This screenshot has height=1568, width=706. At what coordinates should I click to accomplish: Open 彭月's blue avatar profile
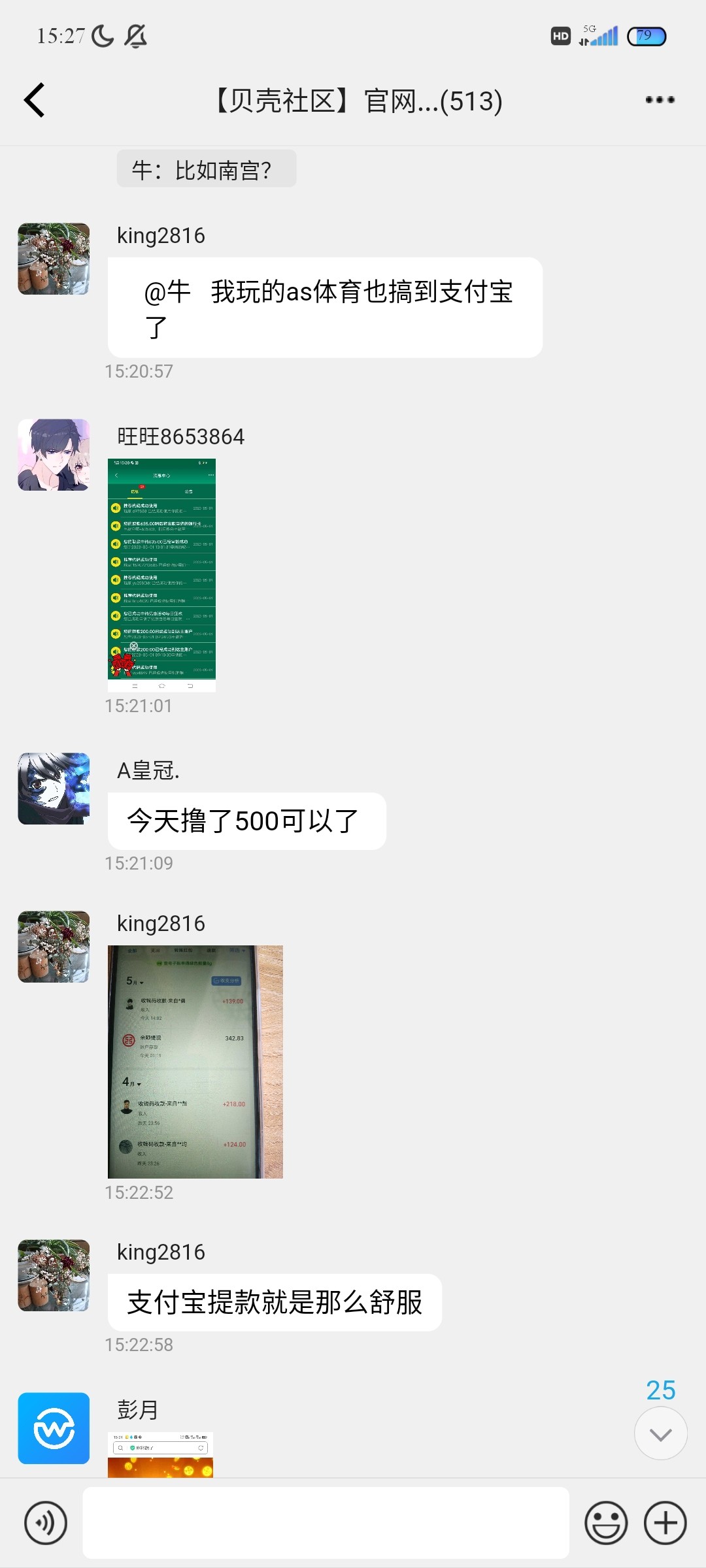[54, 1428]
